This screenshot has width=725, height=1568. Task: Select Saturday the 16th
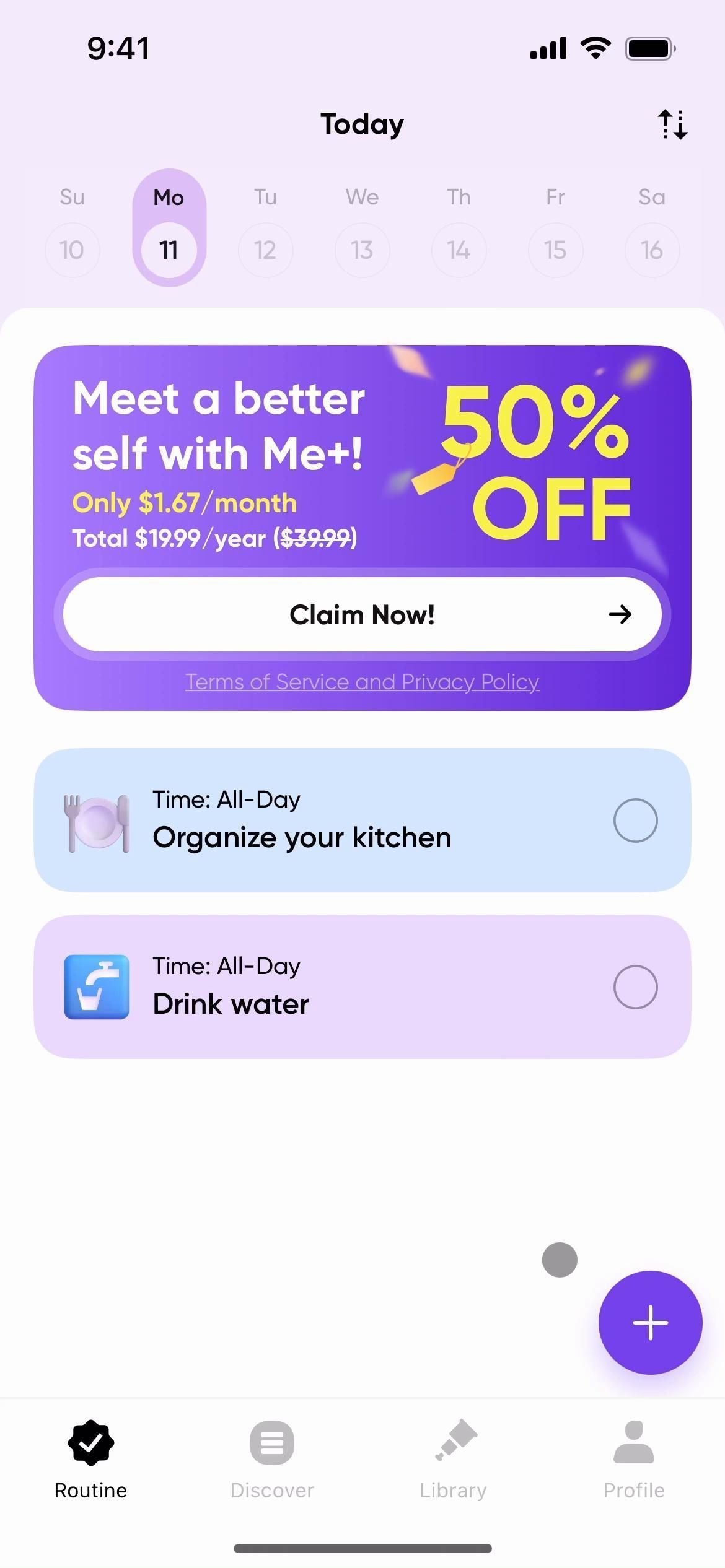(652, 250)
